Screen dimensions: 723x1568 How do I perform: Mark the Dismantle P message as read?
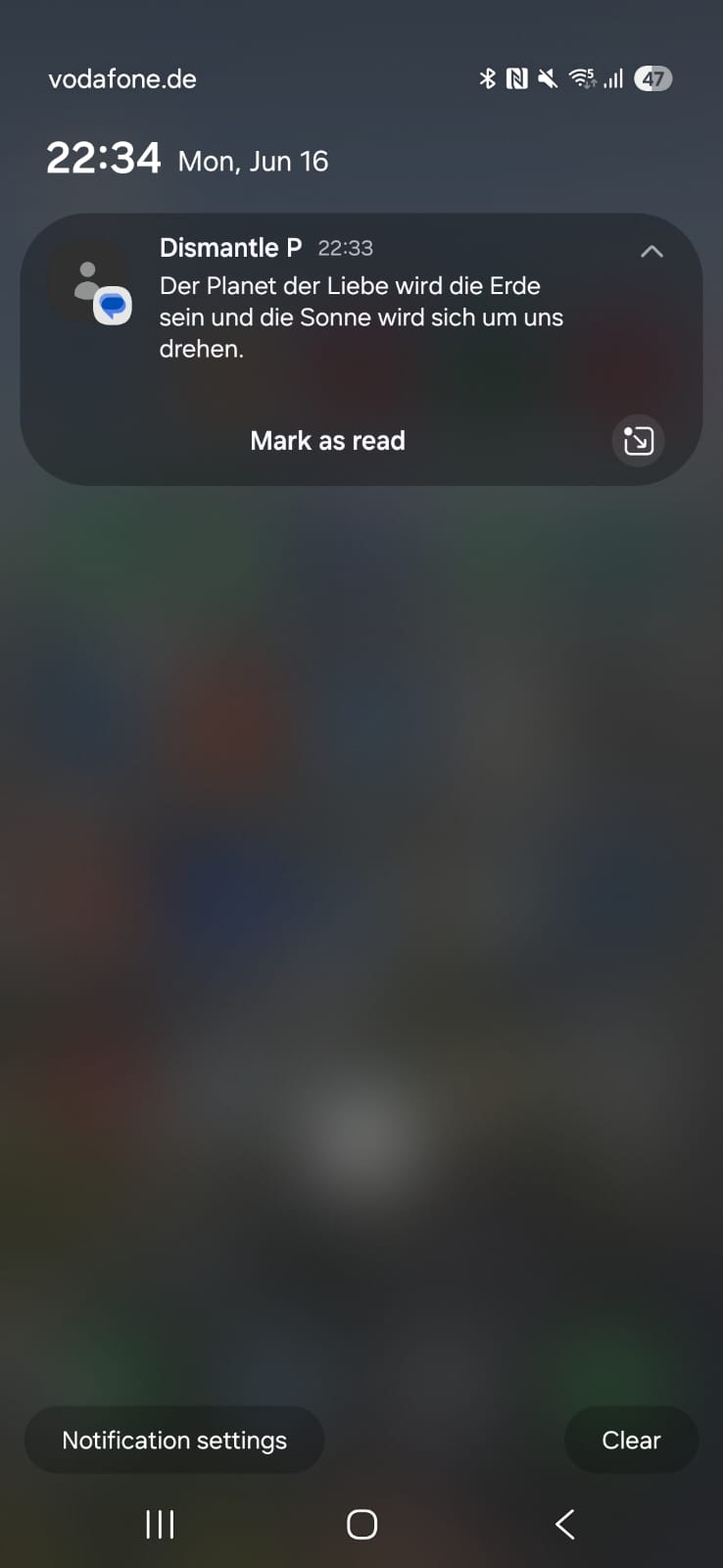[327, 441]
